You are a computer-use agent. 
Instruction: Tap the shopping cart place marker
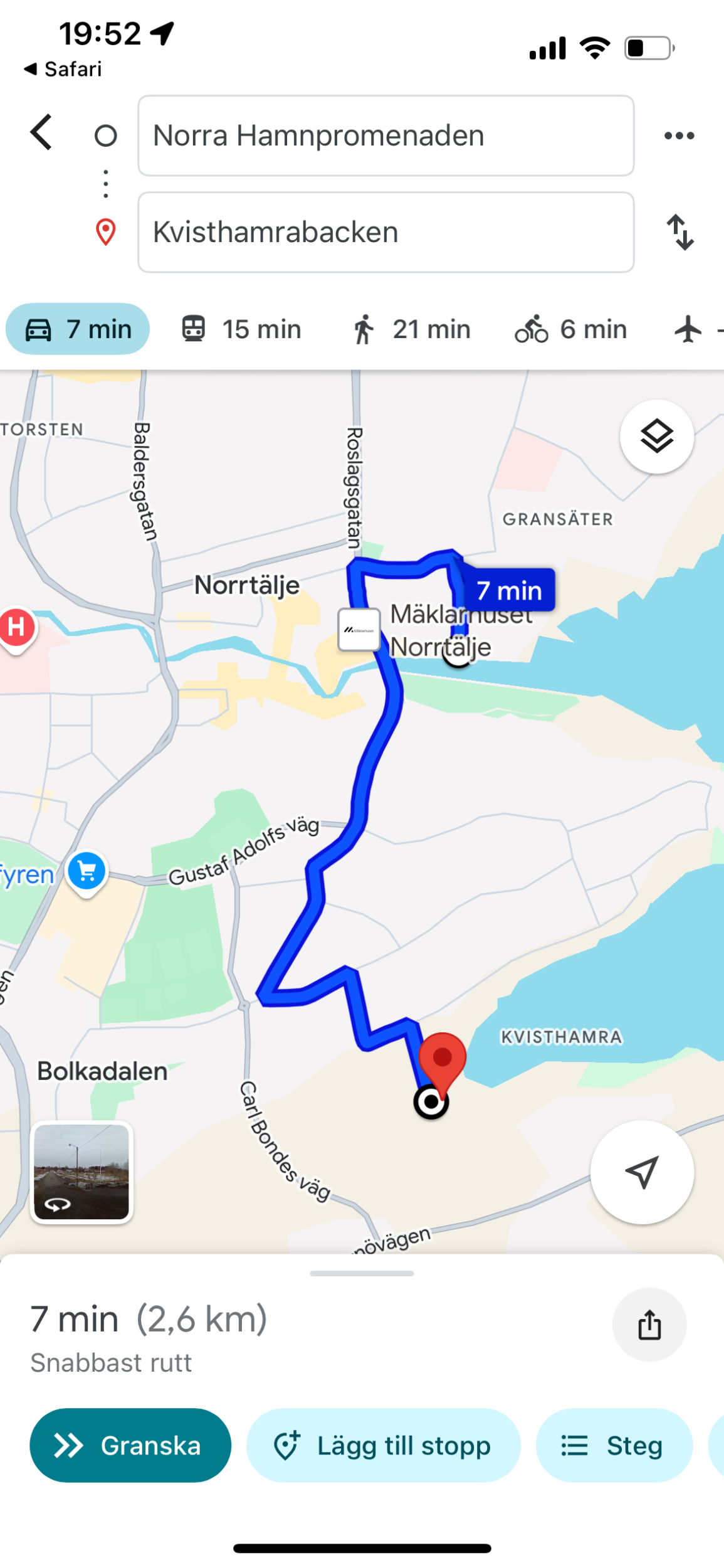[x=87, y=872]
